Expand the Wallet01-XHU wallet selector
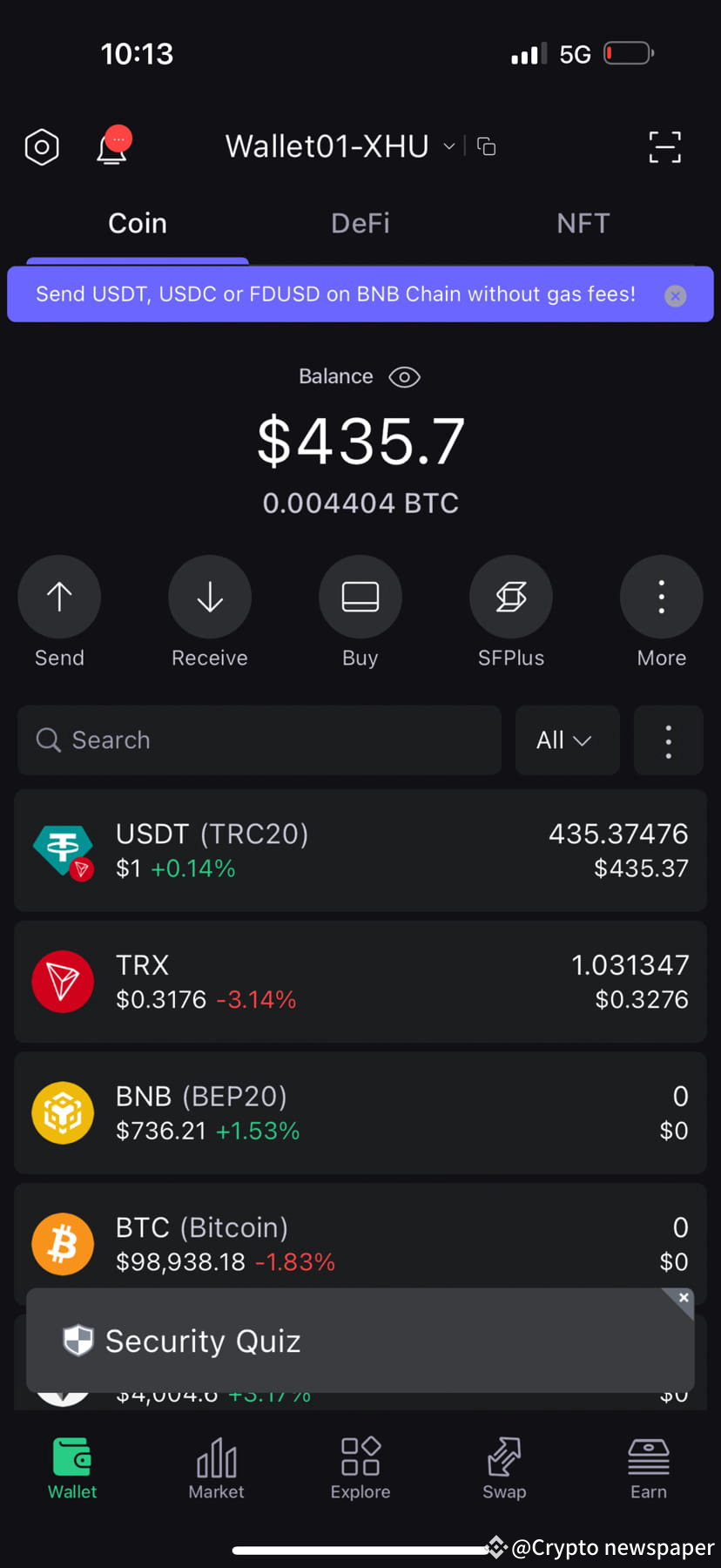 pyautogui.click(x=340, y=146)
